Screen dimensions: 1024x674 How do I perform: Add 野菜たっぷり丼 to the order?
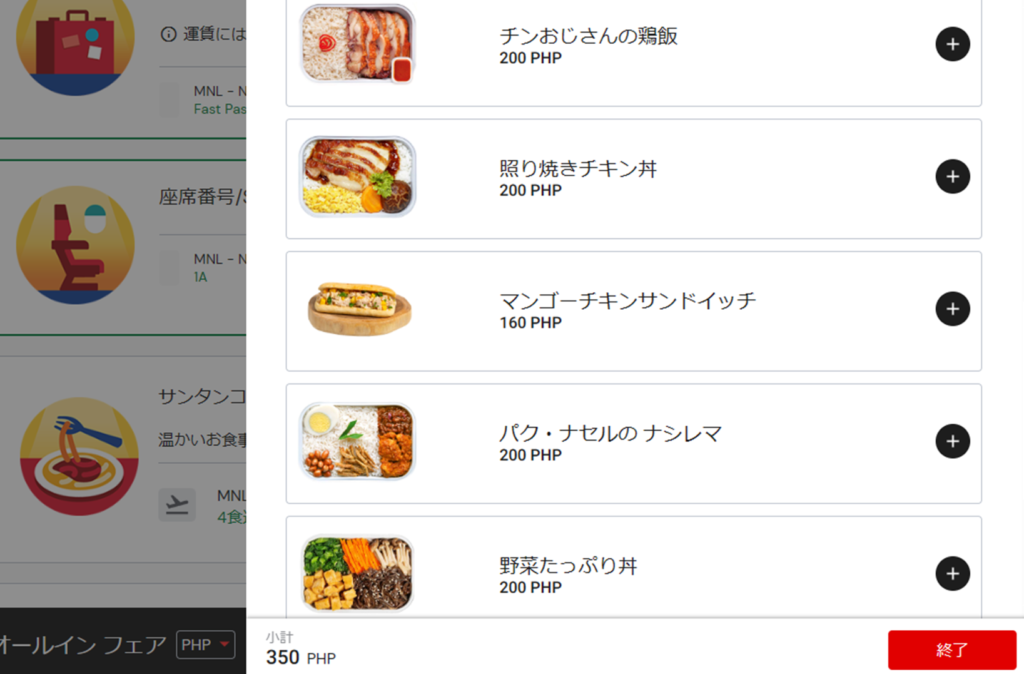[x=952, y=574]
